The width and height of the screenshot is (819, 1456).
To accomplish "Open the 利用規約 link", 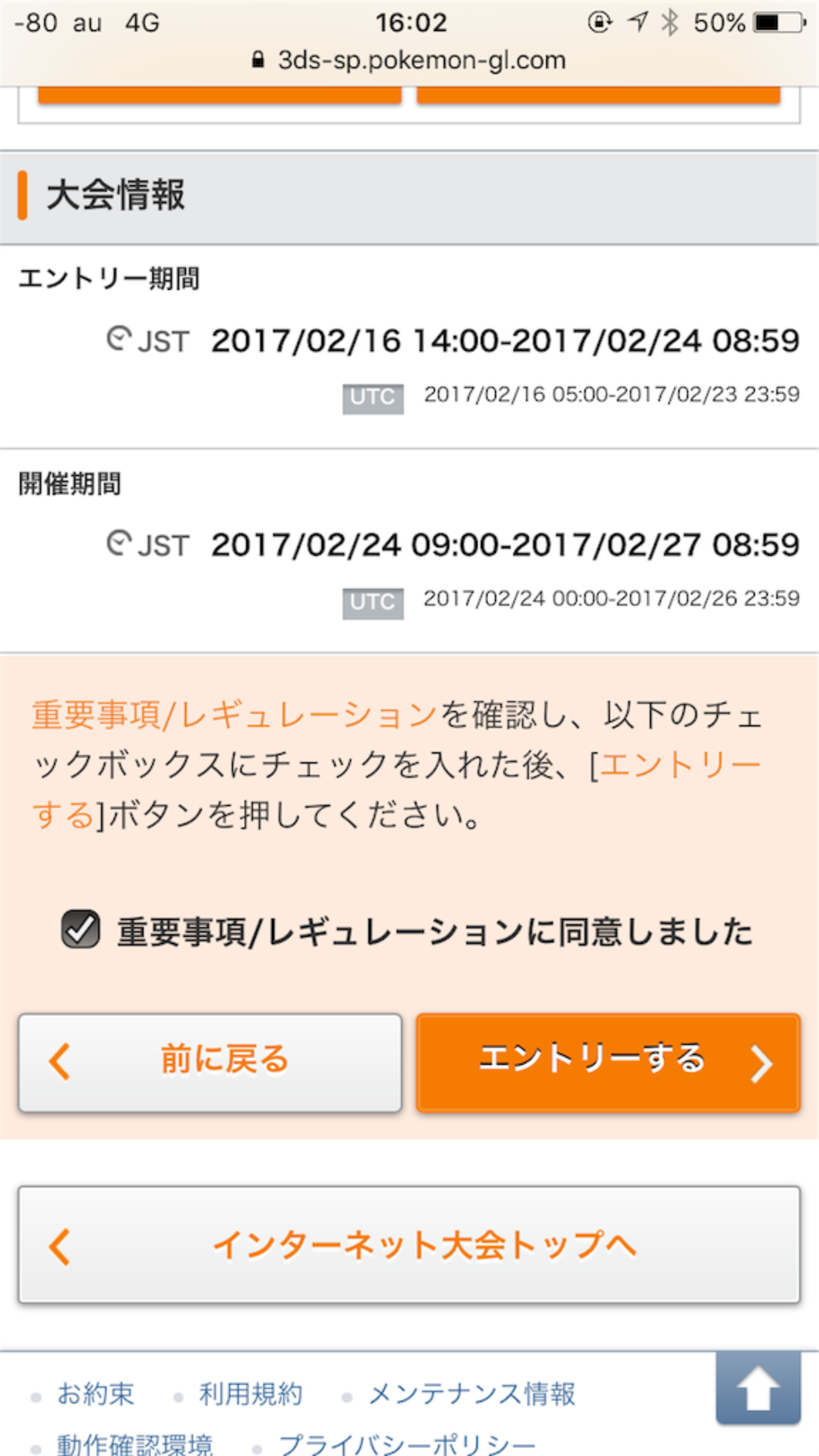I will [x=251, y=1394].
